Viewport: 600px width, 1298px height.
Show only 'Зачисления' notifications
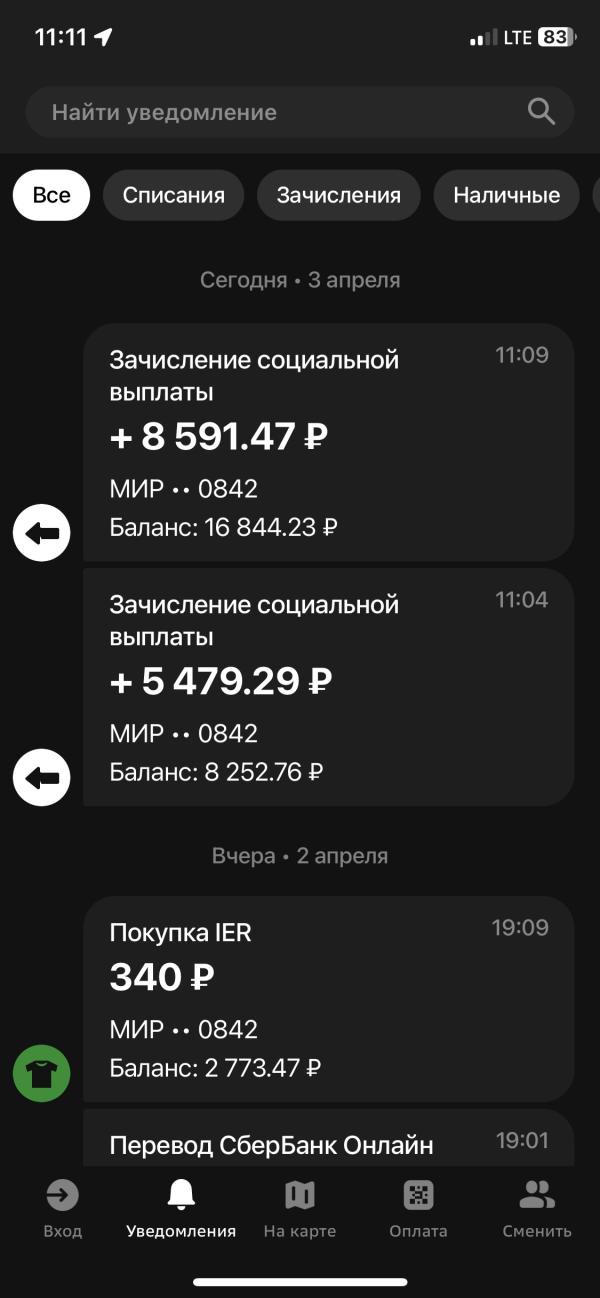click(x=338, y=195)
